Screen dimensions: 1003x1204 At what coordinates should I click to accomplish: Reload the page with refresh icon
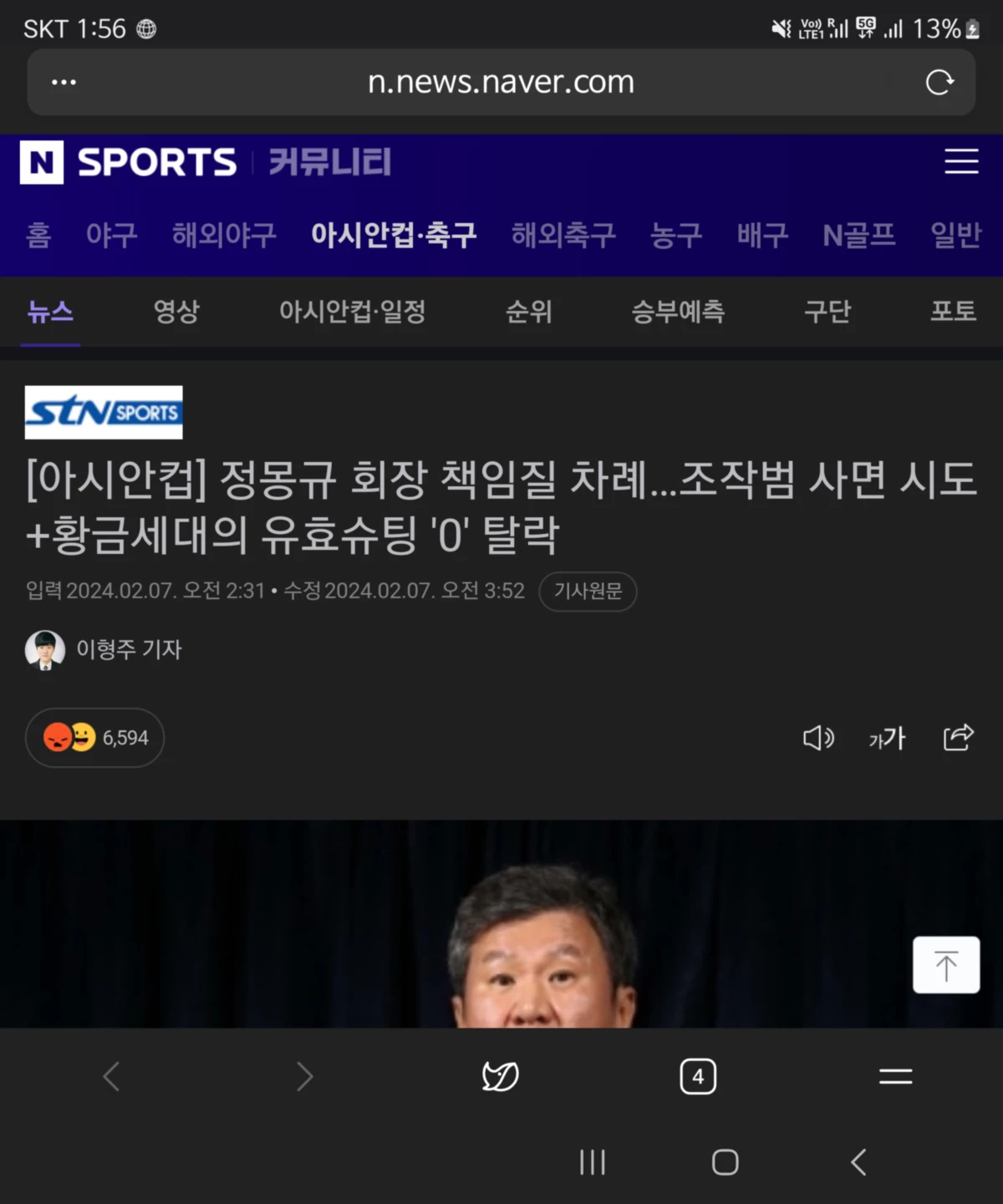(939, 82)
